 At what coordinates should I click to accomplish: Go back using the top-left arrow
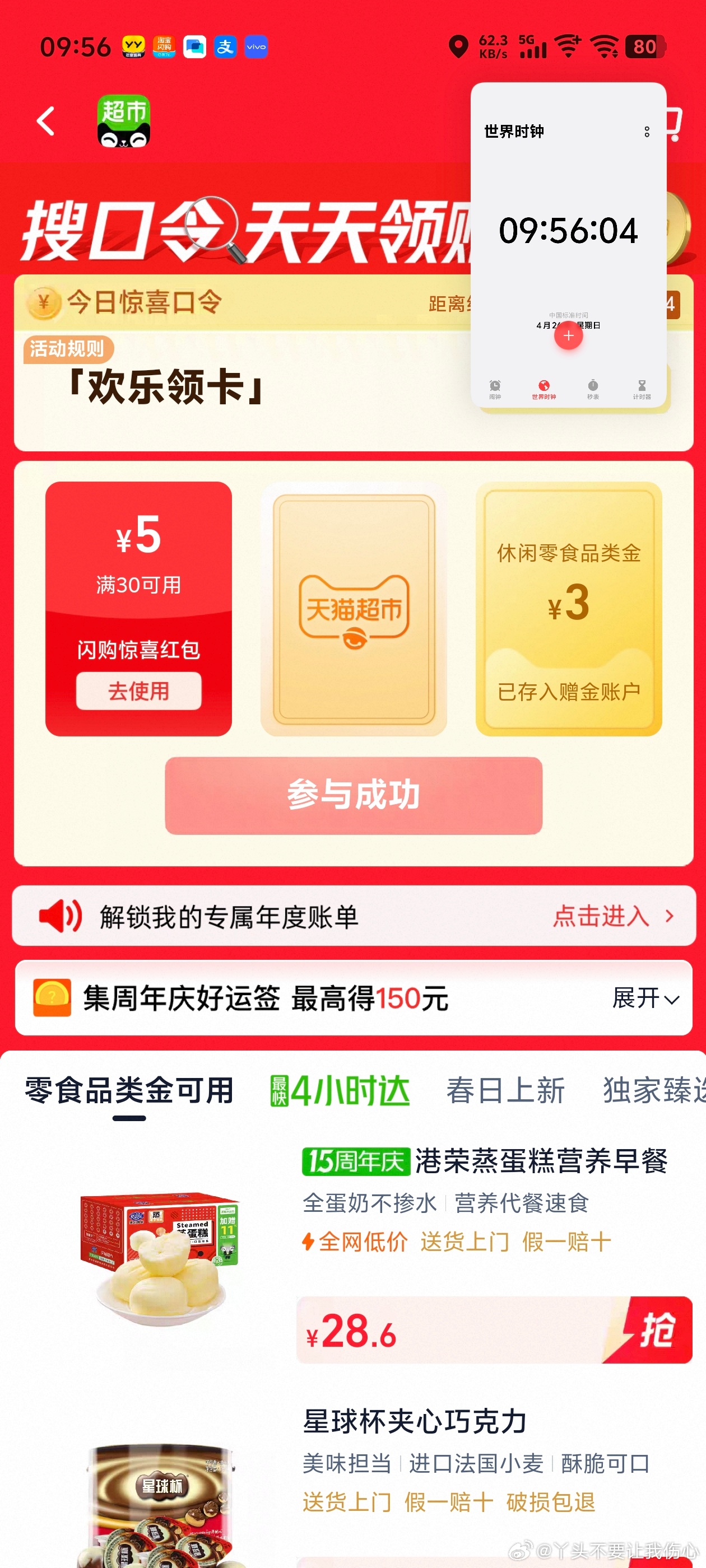click(x=47, y=121)
